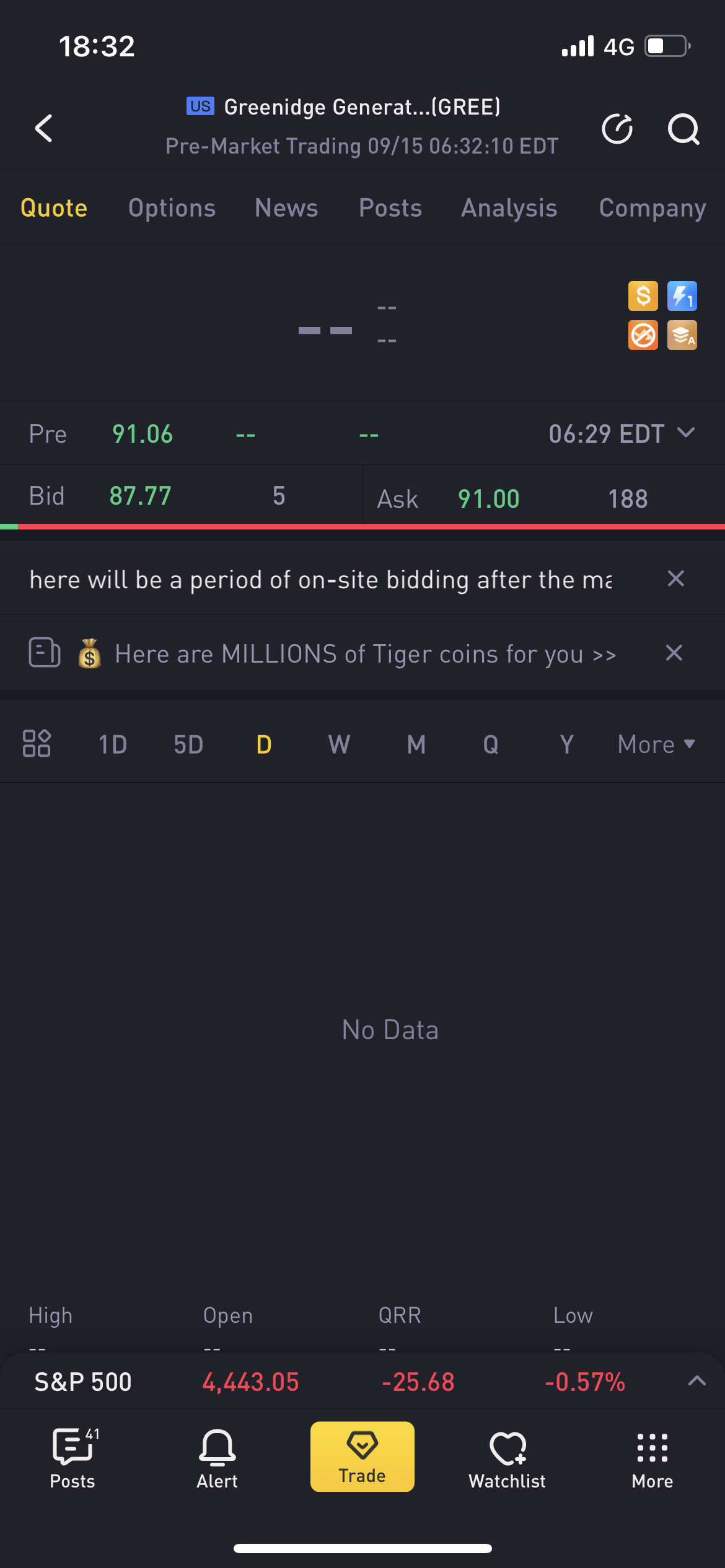Expand the 06:29 EDT pre-market dropdown

(x=622, y=433)
